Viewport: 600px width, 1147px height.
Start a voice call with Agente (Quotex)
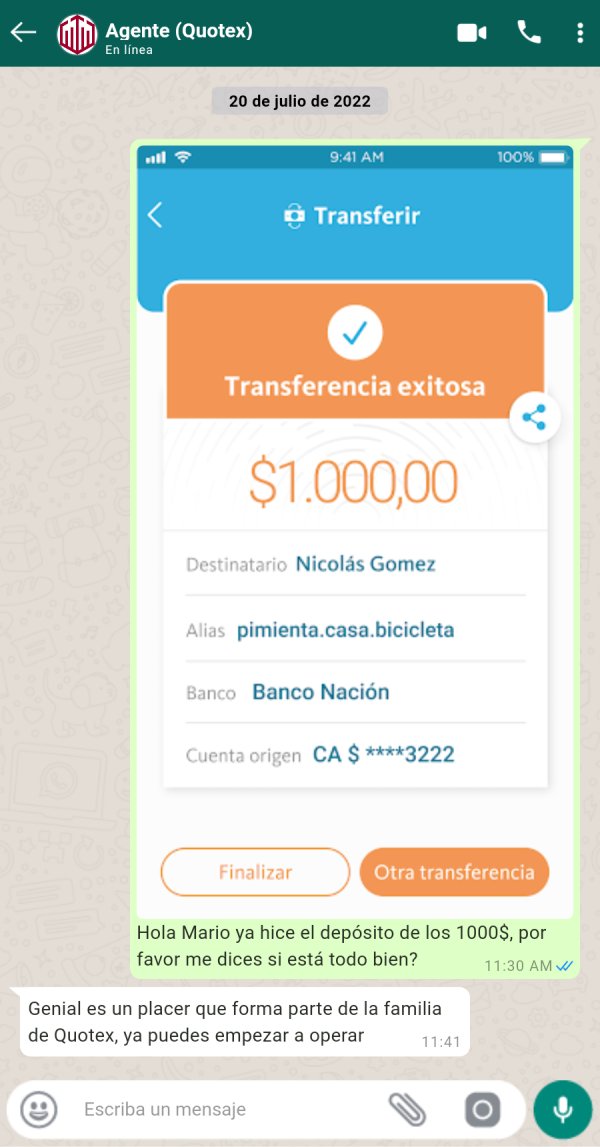(529, 32)
